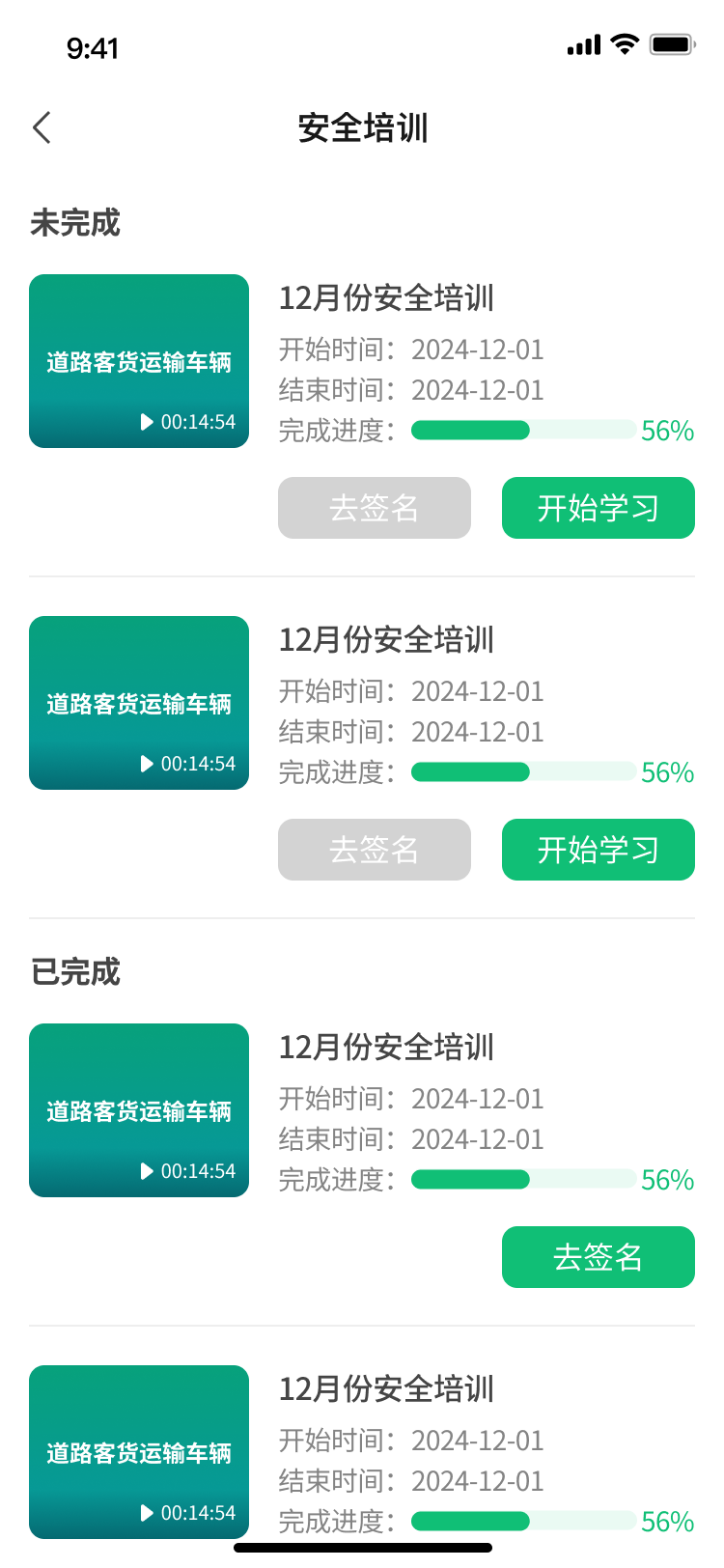Tap 去签名 on the first unfinished training

(375, 508)
